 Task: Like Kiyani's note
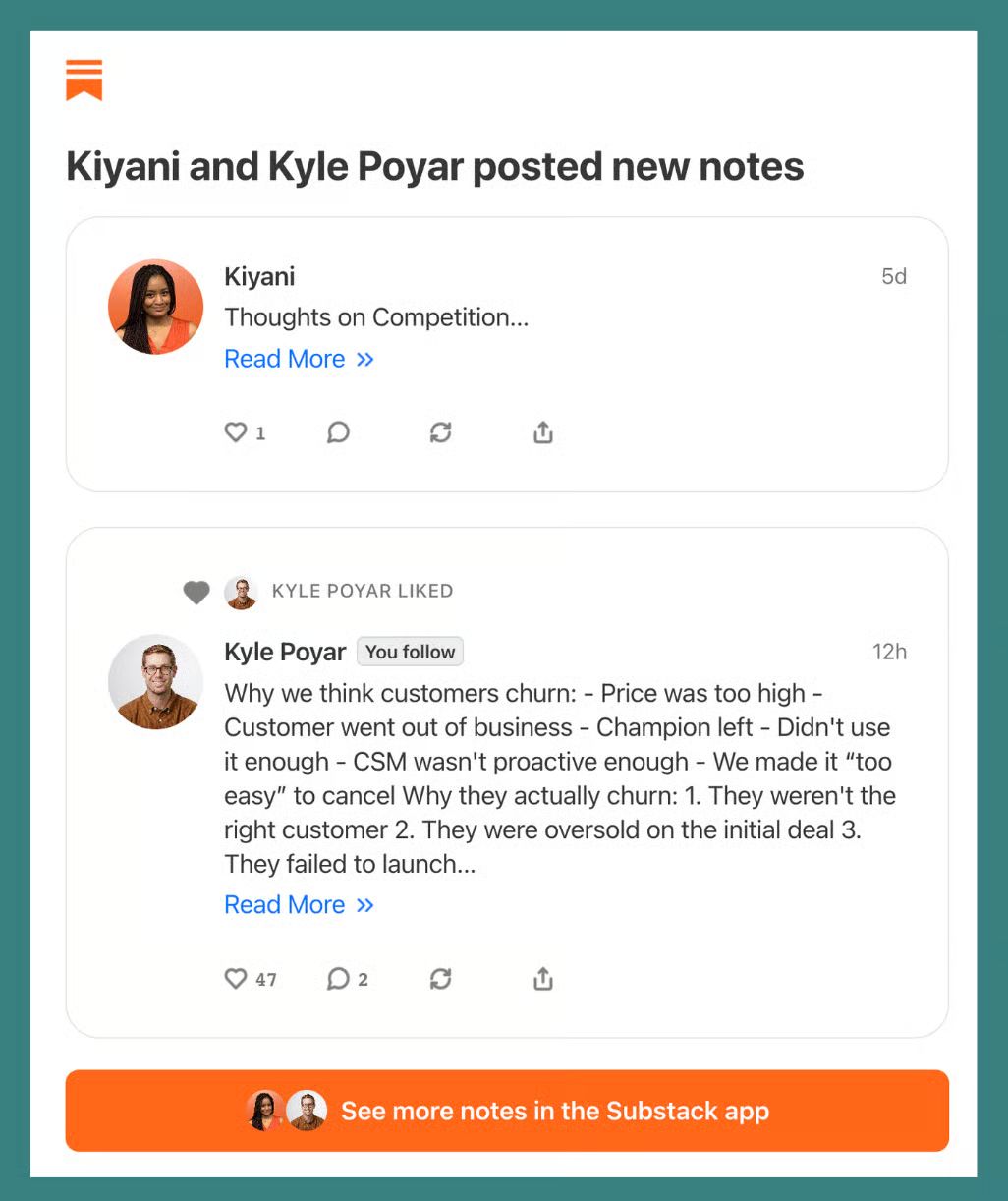236,432
